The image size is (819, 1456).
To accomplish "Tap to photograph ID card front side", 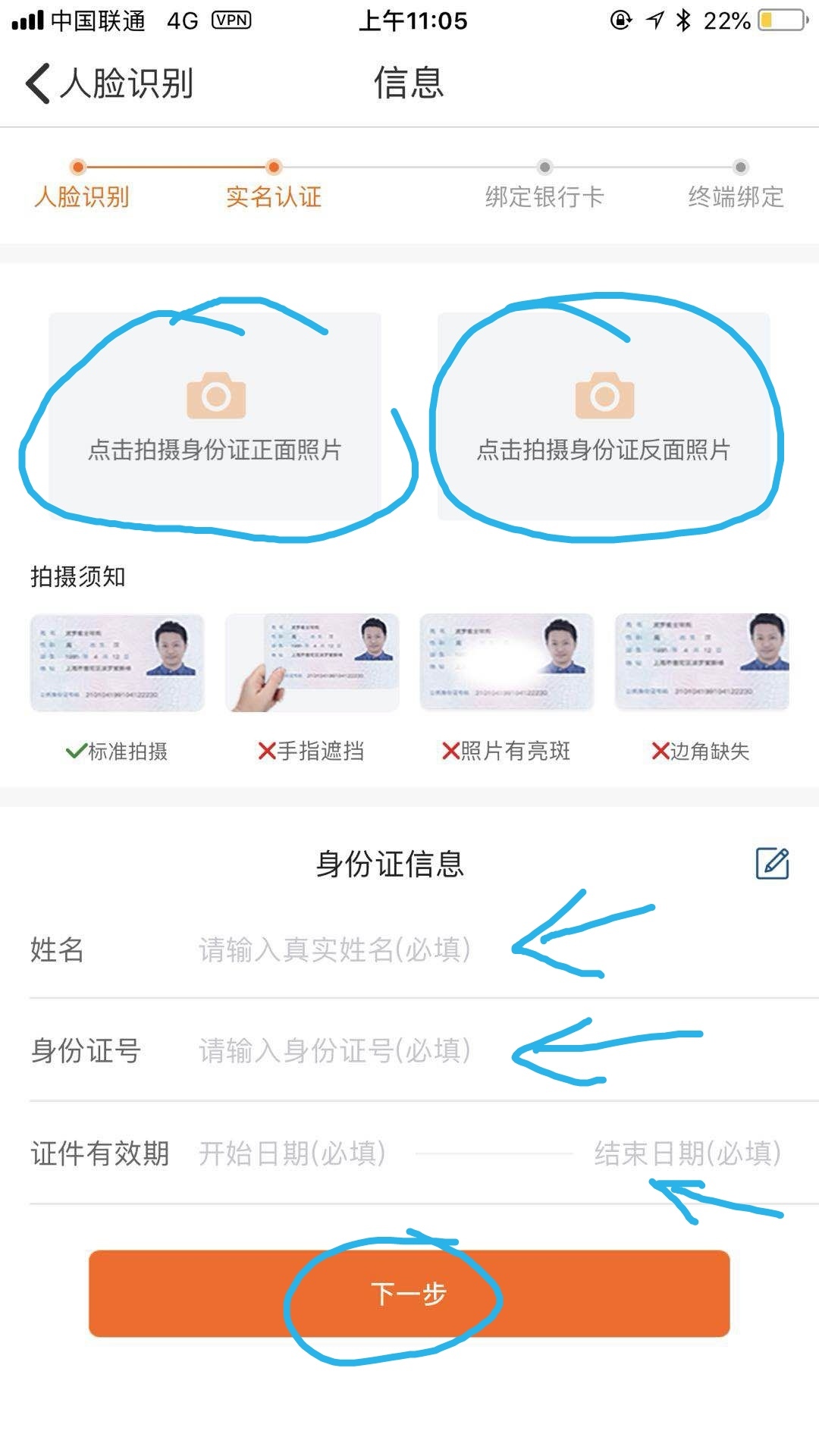I will pos(215,417).
